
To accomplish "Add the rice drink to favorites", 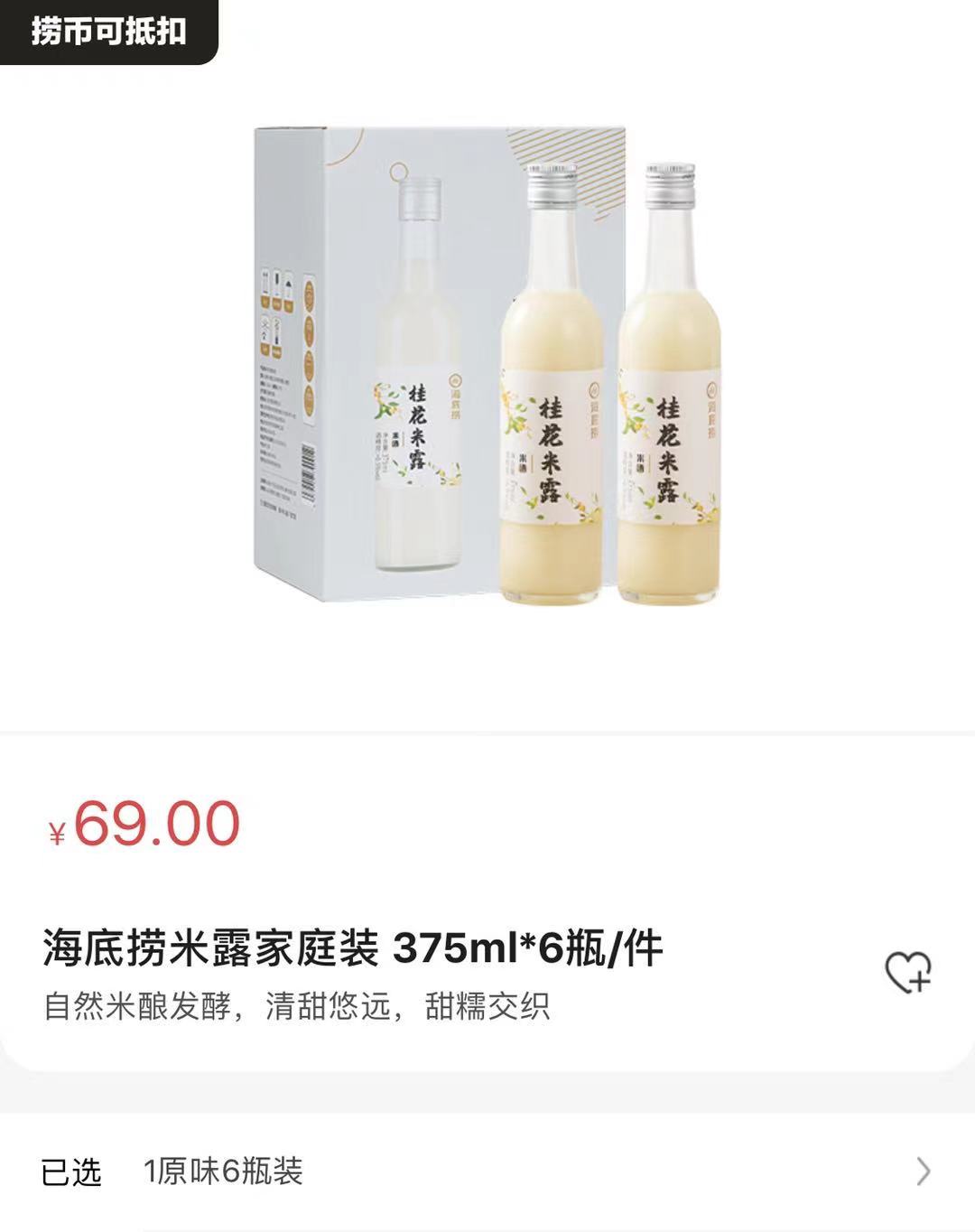I will click(x=907, y=973).
